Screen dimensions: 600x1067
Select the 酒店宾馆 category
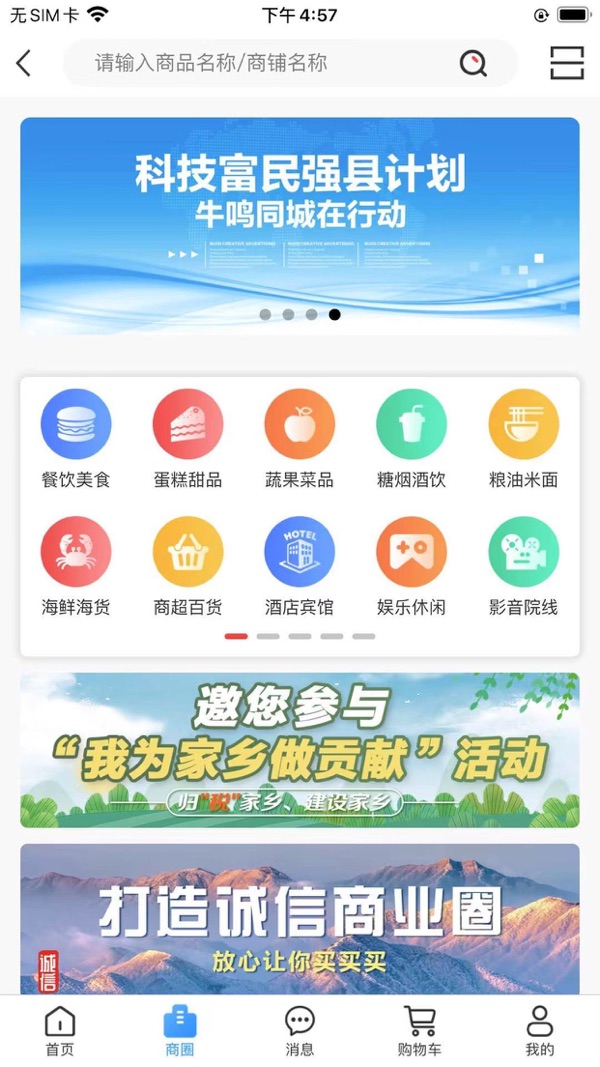coord(299,566)
